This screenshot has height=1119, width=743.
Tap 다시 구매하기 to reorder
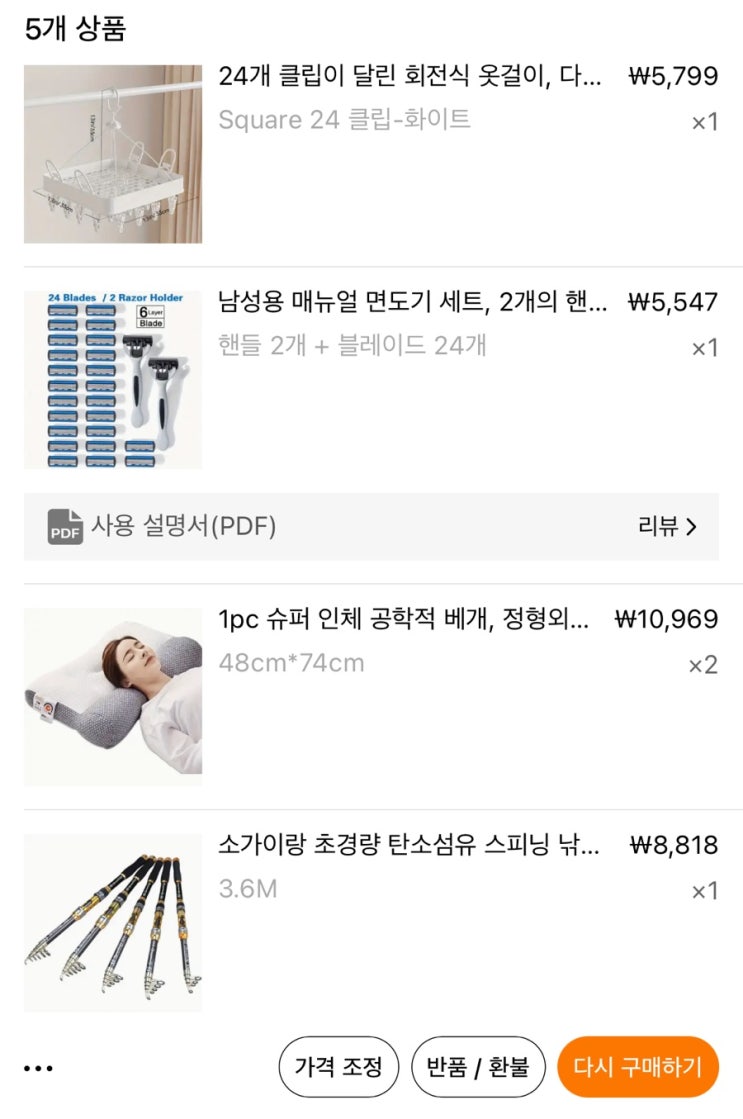637,1067
